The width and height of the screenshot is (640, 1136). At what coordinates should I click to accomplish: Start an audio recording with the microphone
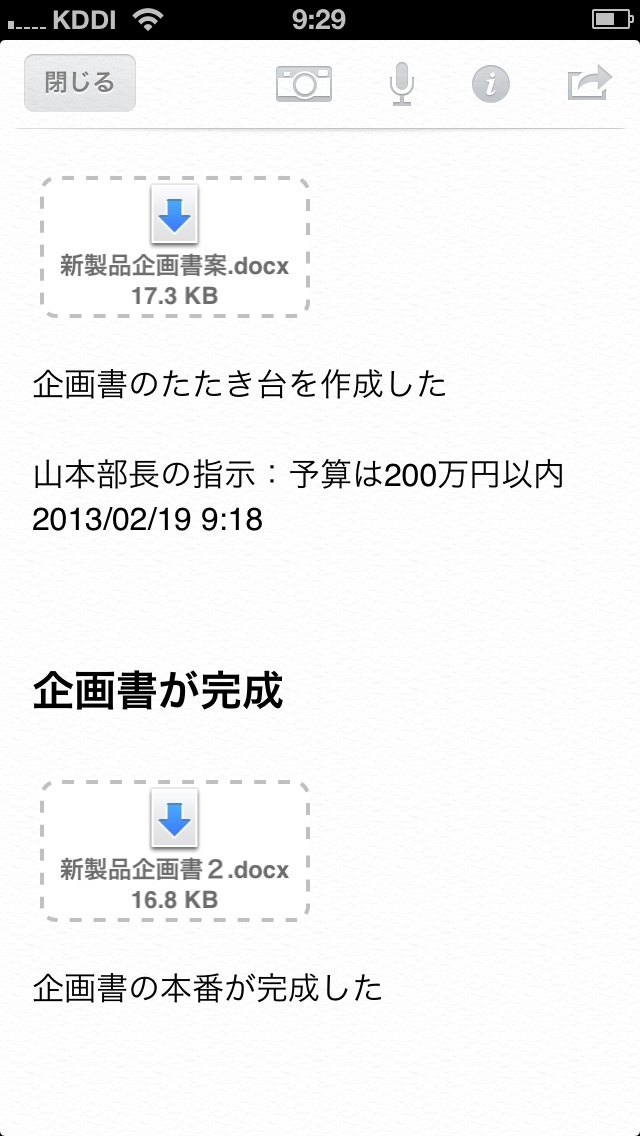point(401,84)
